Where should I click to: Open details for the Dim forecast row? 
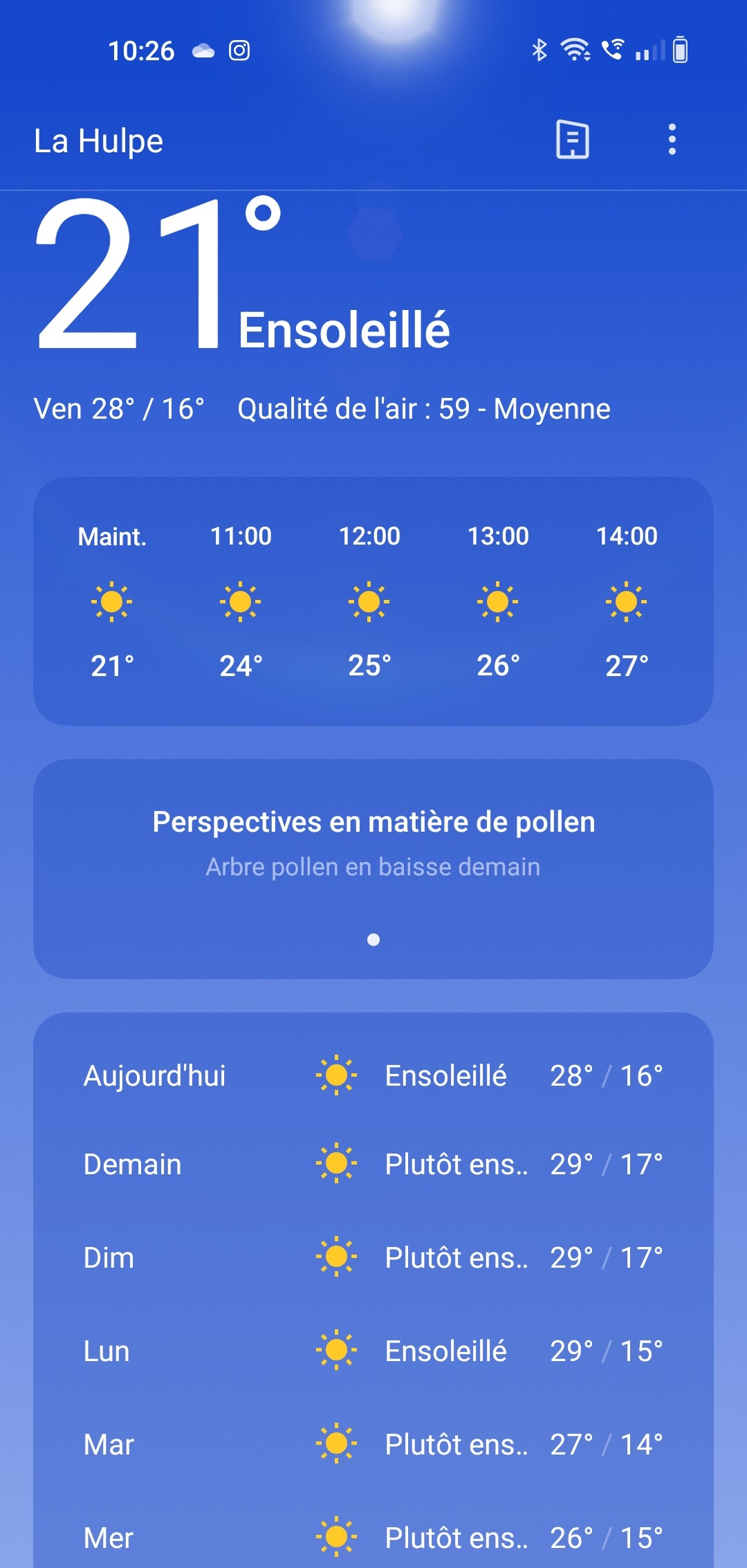click(x=373, y=1257)
